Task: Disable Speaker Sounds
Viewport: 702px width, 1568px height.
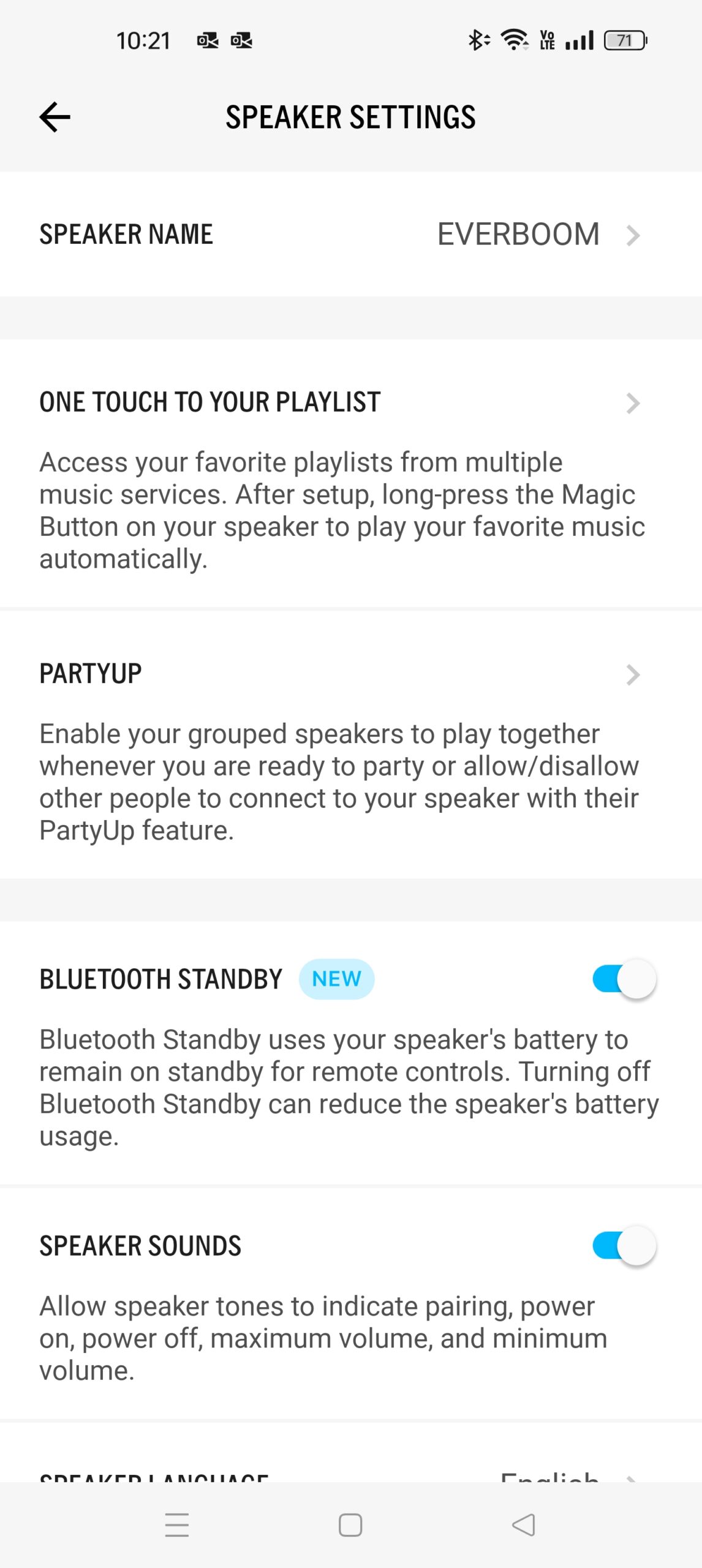Action: [x=624, y=1245]
